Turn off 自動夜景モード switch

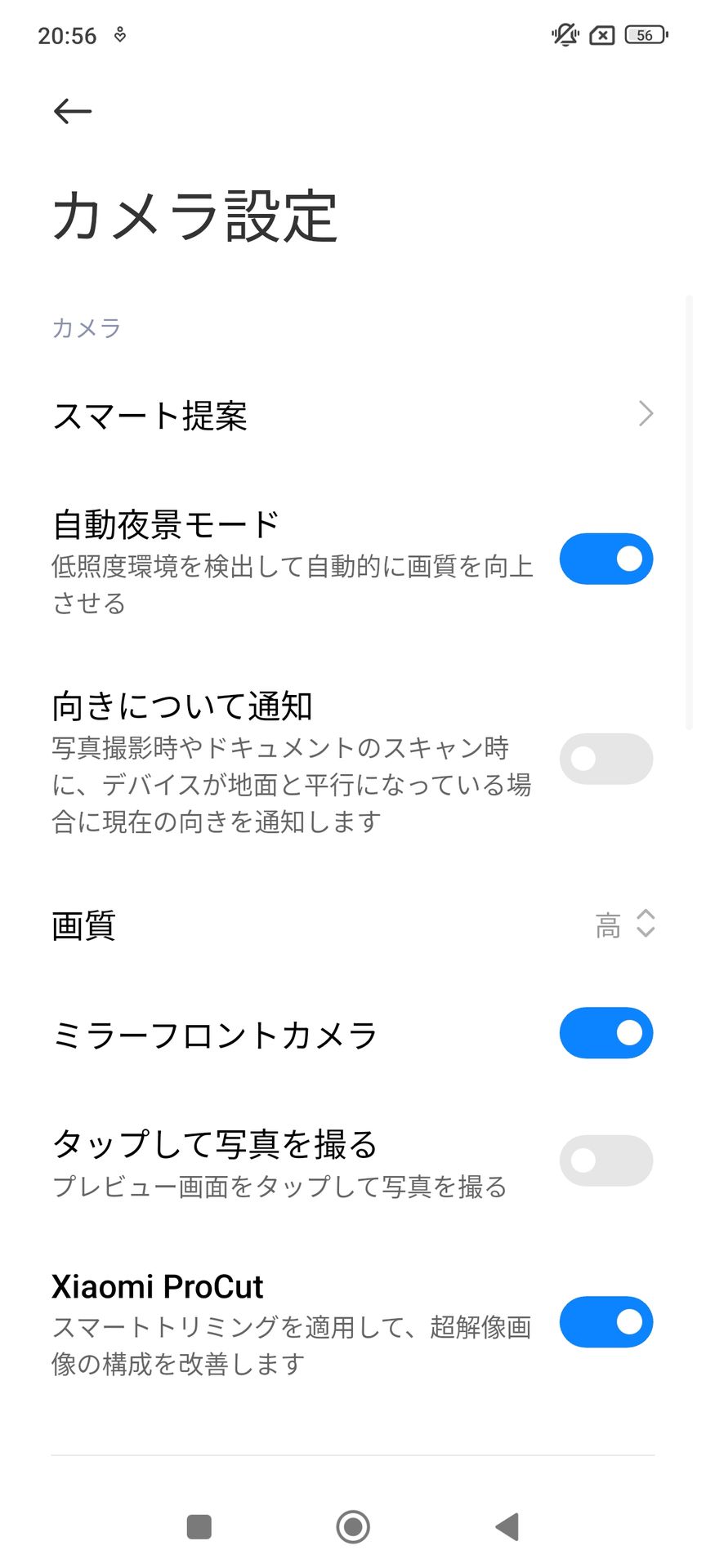[605, 559]
